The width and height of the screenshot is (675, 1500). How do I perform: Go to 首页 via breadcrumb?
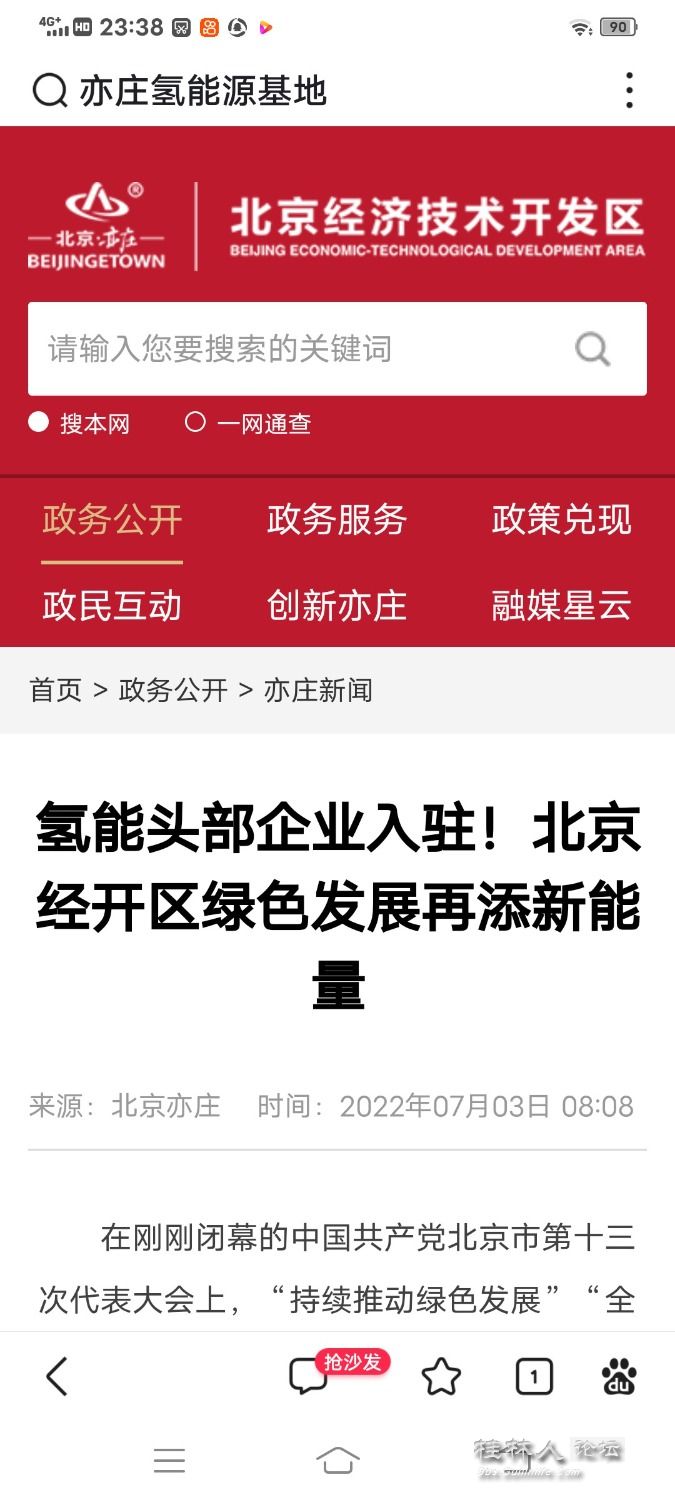point(56,690)
